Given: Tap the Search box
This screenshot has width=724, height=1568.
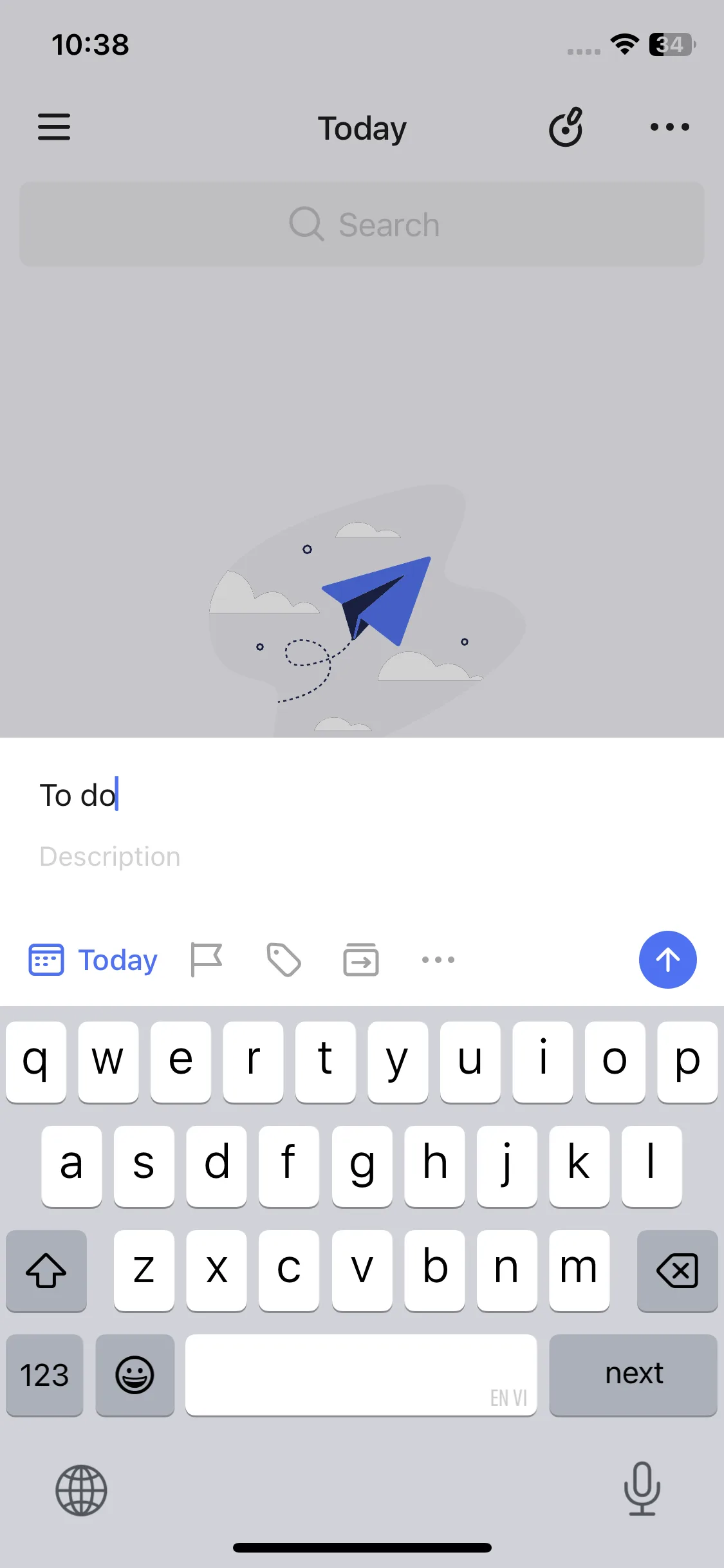Looking at the screenshot, I should [x=362, y=224].
